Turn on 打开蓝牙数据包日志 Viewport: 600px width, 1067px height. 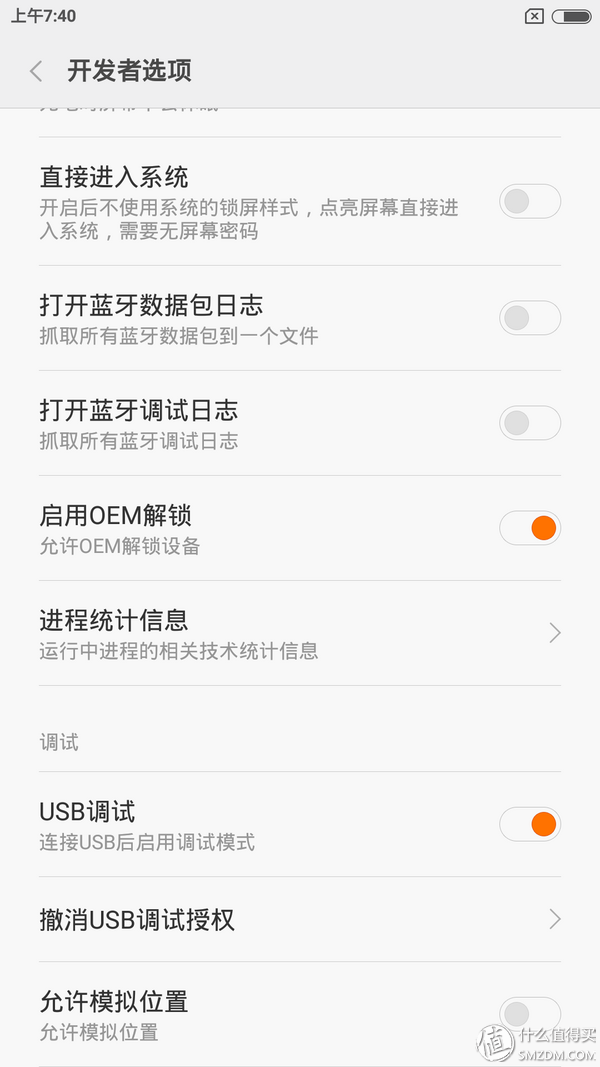coord(529,318)
